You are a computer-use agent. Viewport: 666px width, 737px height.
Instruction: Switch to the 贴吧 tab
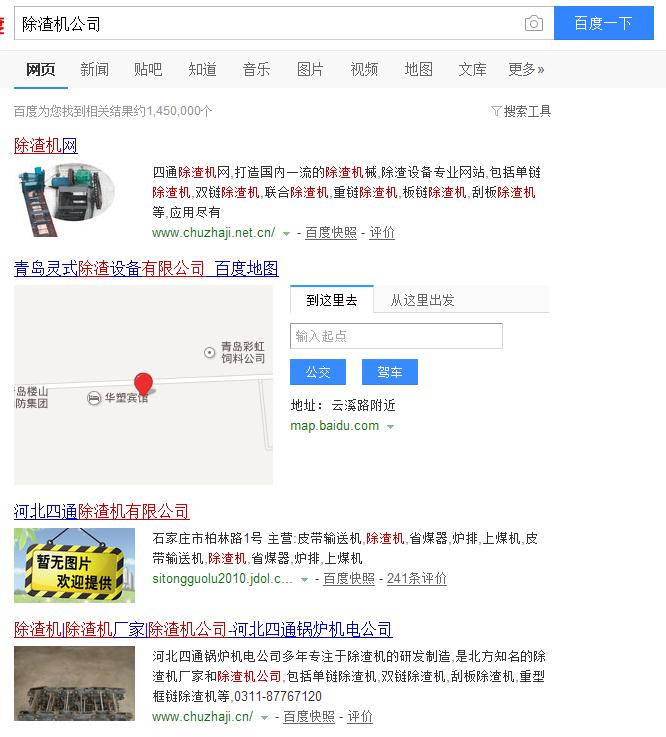[x=148, y=70]
